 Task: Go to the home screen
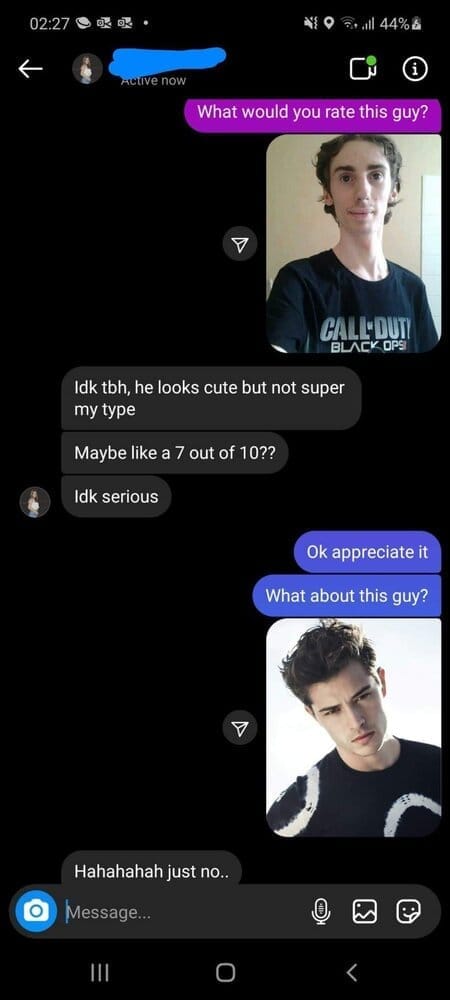[x=225, y=972]
